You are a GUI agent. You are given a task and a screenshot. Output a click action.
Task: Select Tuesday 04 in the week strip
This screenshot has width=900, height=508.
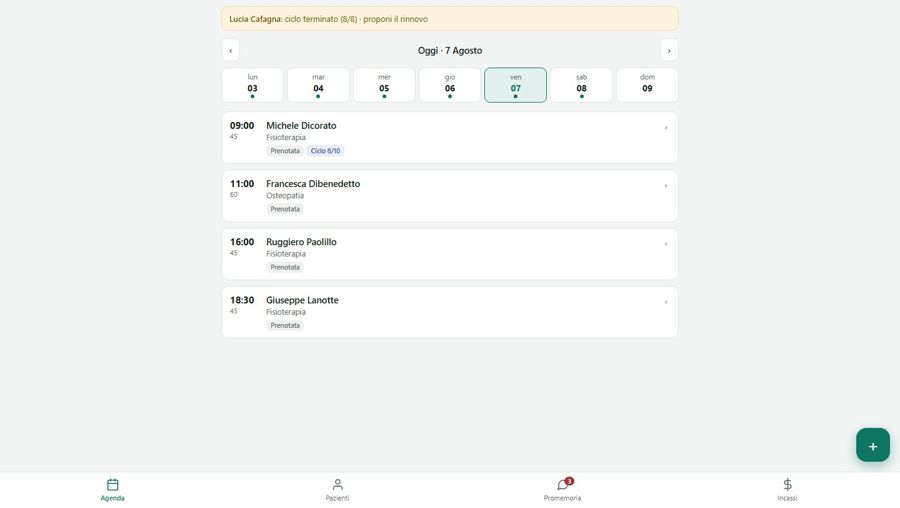[x=318, y=85]
